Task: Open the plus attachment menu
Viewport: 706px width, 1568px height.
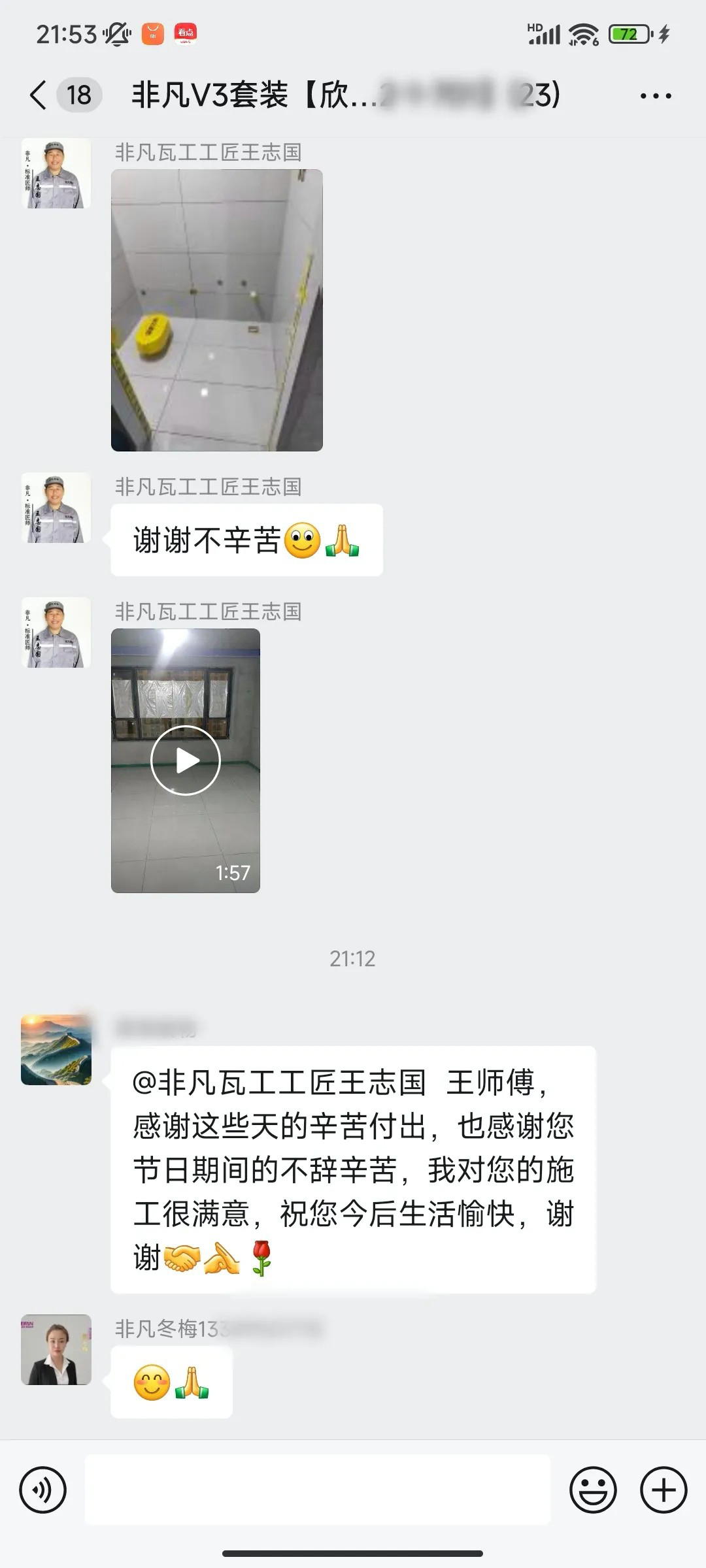Action: [x=663, y=1490]
